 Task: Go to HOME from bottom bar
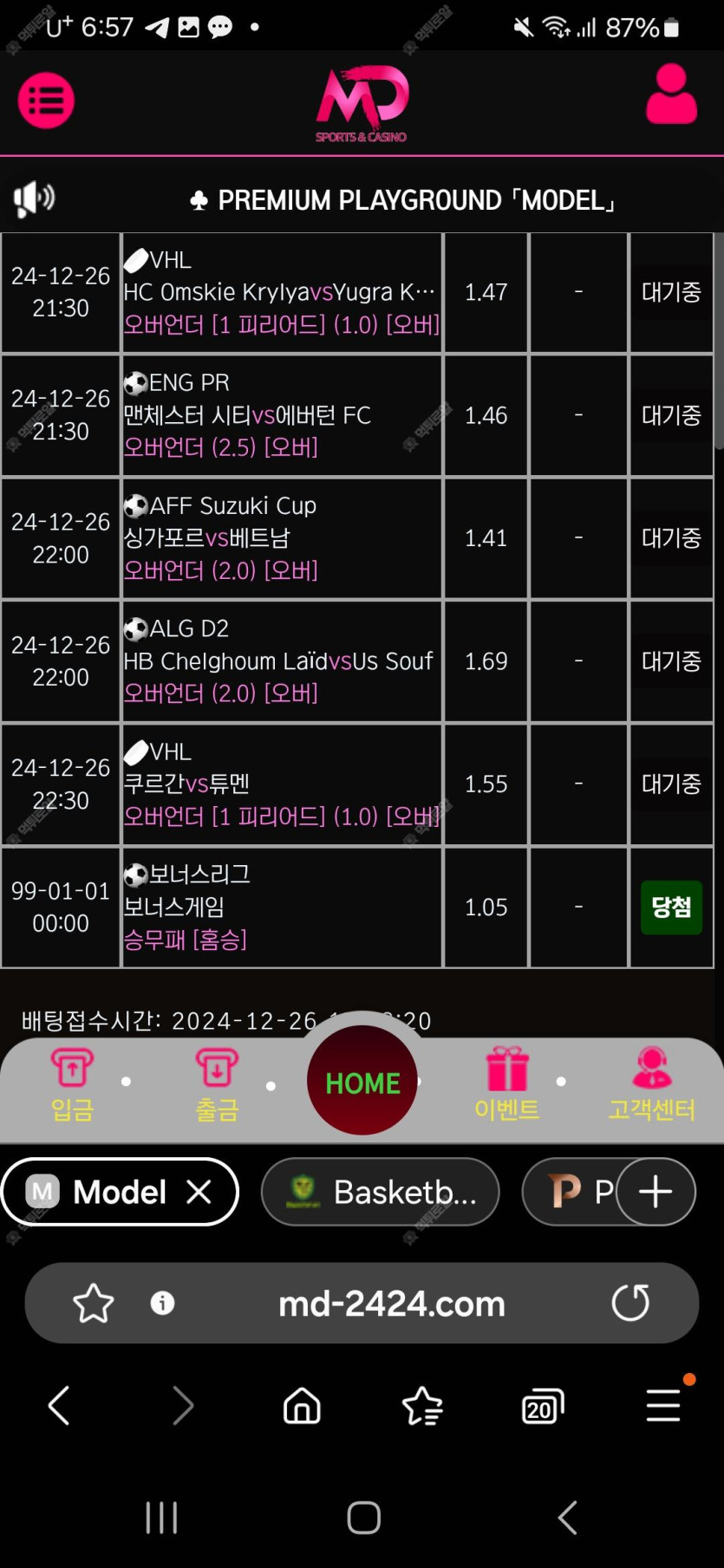362,1081
